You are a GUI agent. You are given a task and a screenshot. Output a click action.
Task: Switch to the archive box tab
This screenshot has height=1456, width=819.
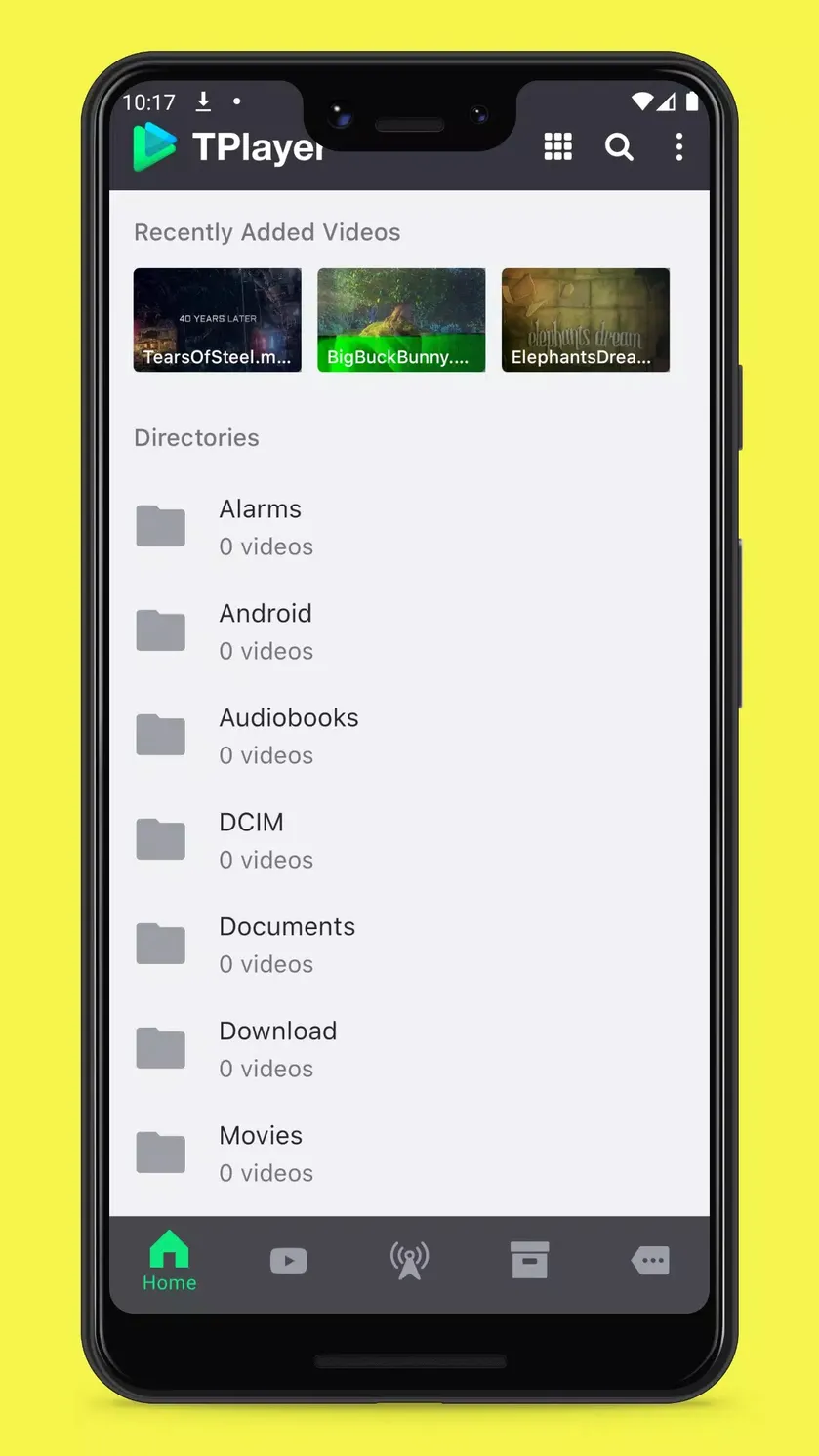(529, 1260)
